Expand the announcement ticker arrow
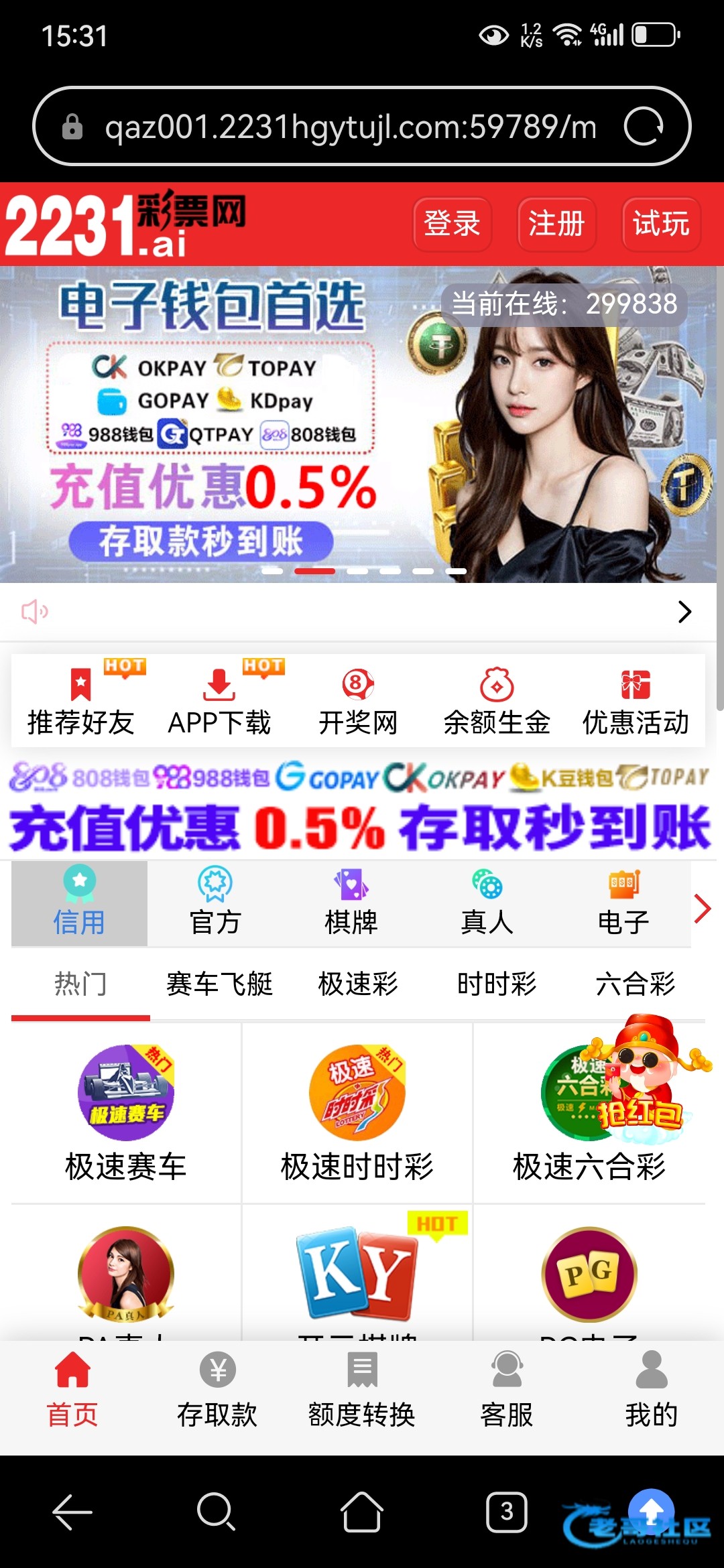The width and height of the screenshot is (724, 1568). (x=684, y=612)
